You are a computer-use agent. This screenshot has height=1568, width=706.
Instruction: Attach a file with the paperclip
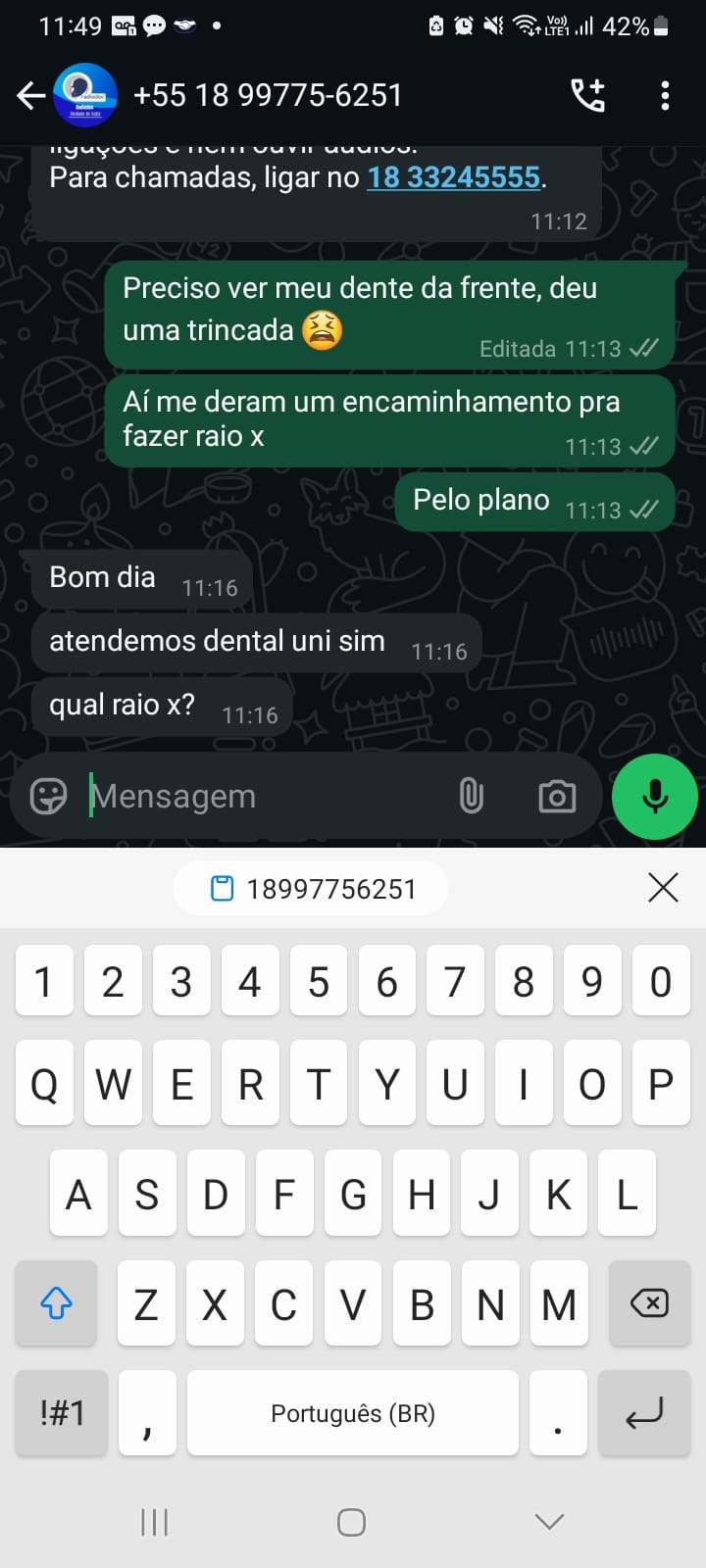click(x=471, y=796)
